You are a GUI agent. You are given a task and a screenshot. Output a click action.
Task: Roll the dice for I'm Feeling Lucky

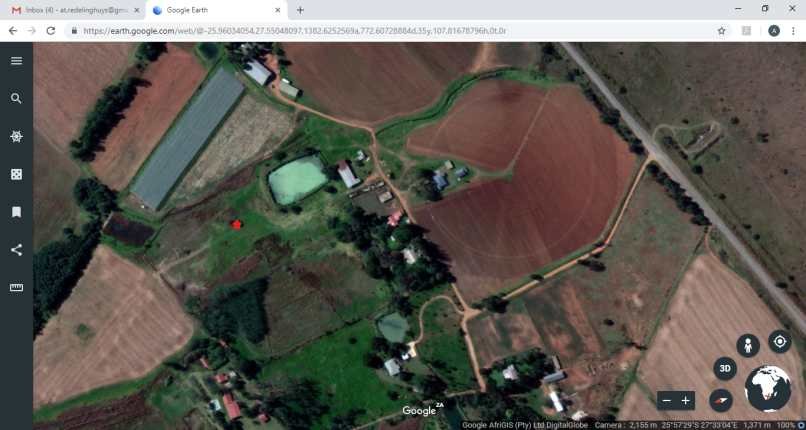click(x=16, y=175)
